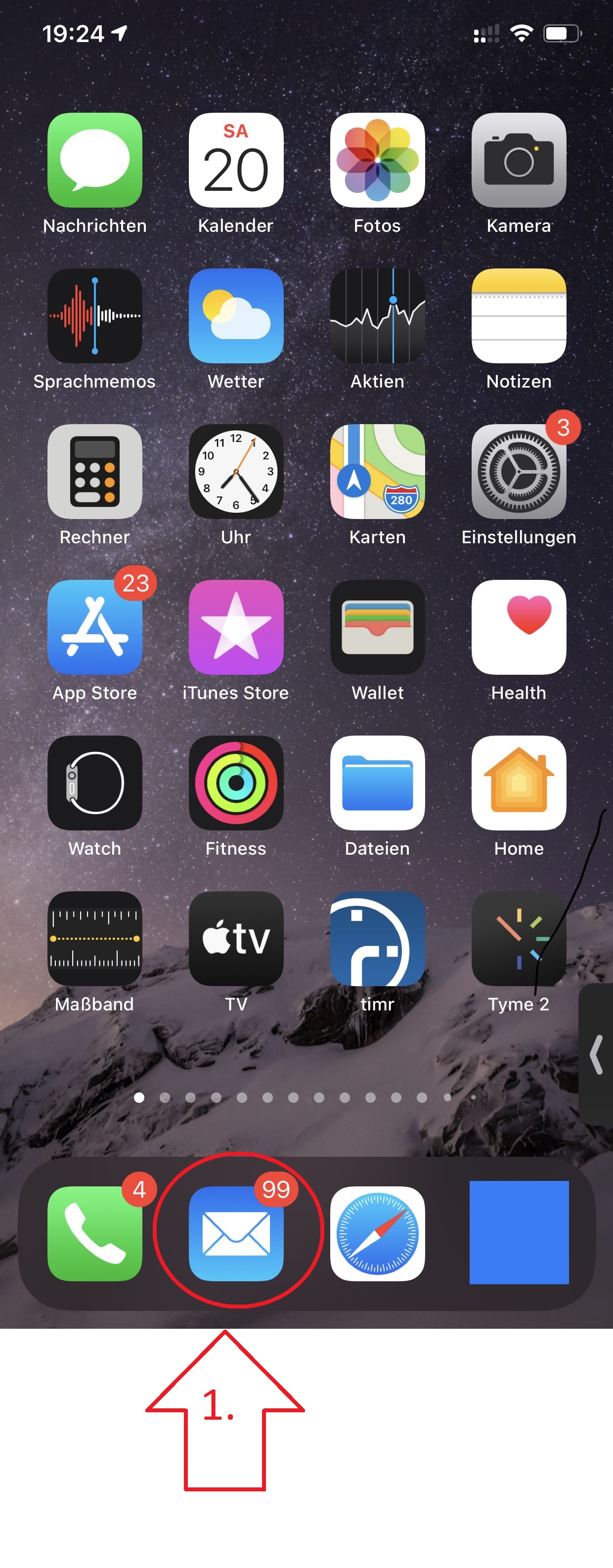Open the Kamera app
The image size is (613, 1568).
tap(518, 160)
